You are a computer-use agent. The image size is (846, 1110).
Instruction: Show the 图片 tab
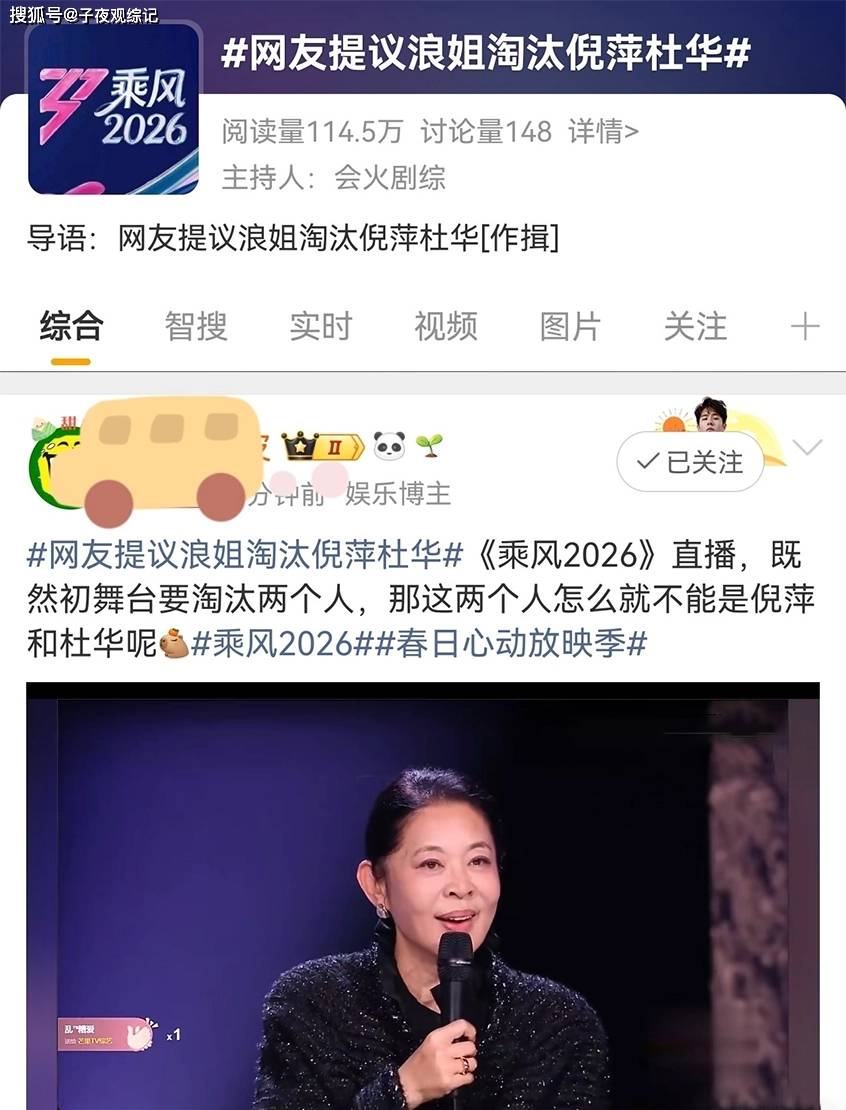point(570,326)
